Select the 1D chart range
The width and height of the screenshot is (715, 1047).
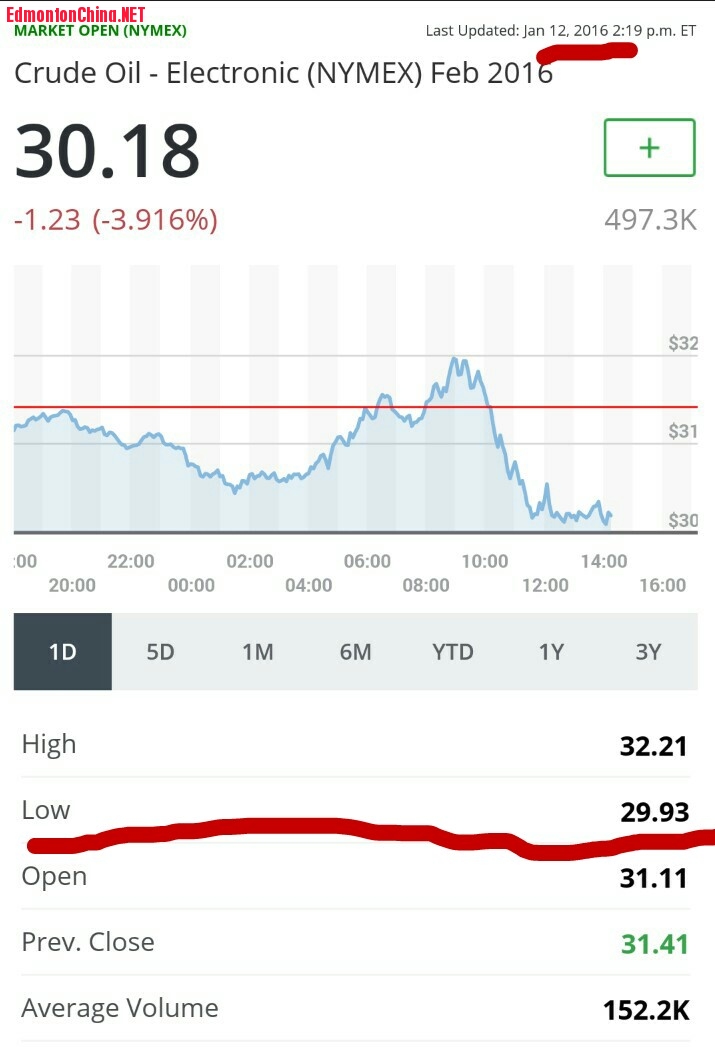coord(63,652)
